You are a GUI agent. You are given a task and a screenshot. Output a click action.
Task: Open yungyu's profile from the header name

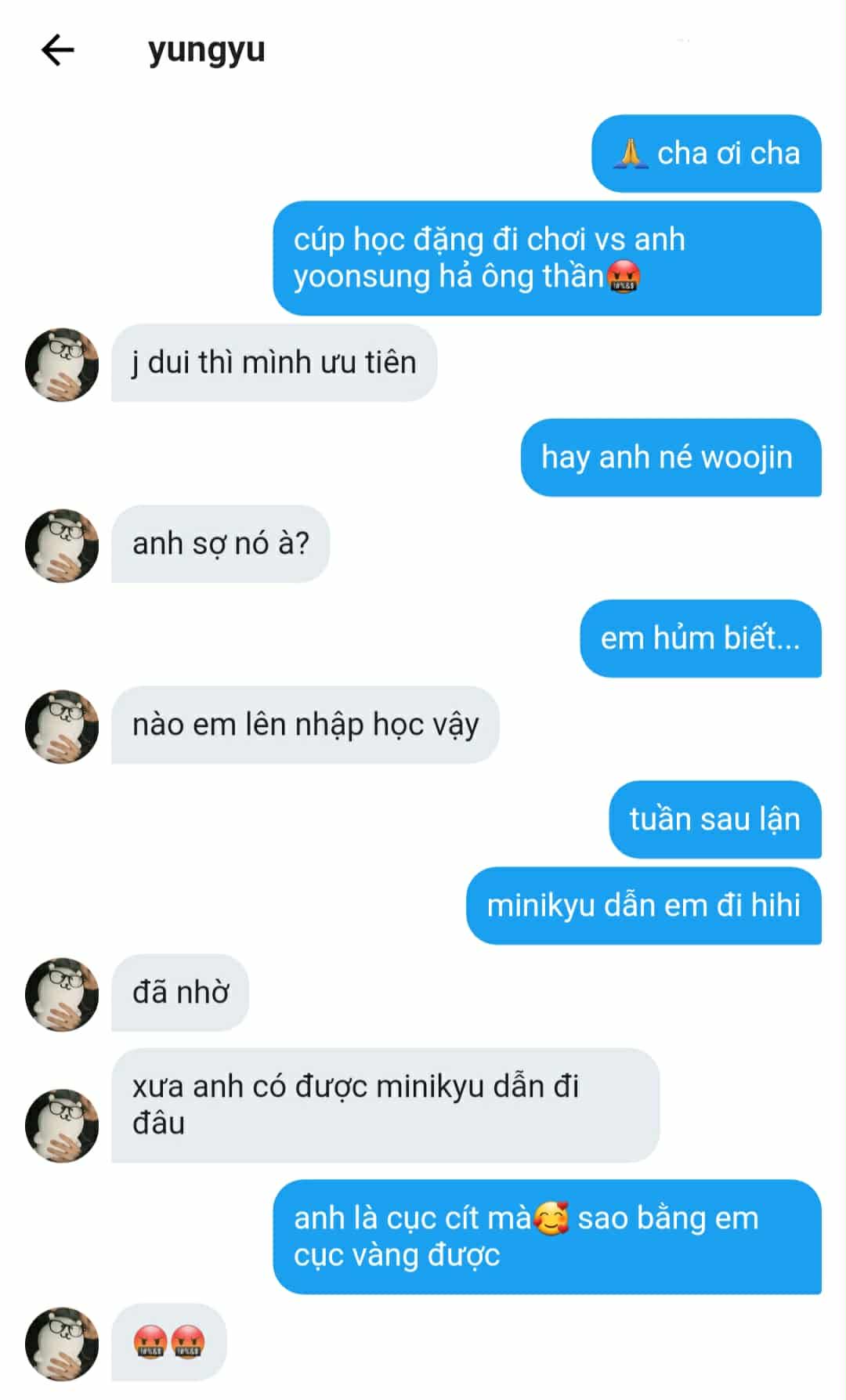click(206, 50)
